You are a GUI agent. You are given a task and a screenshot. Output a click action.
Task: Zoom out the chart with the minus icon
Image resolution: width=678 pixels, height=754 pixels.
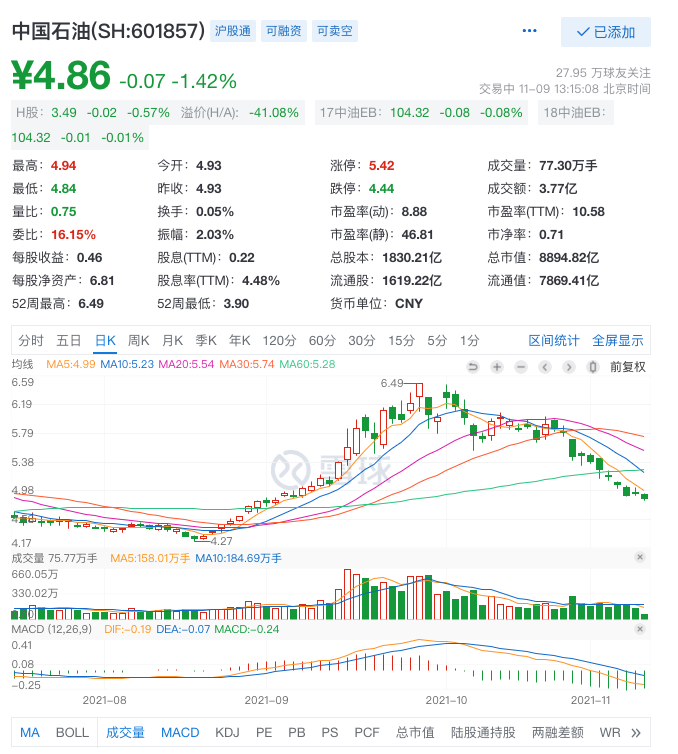pos(520,367)
